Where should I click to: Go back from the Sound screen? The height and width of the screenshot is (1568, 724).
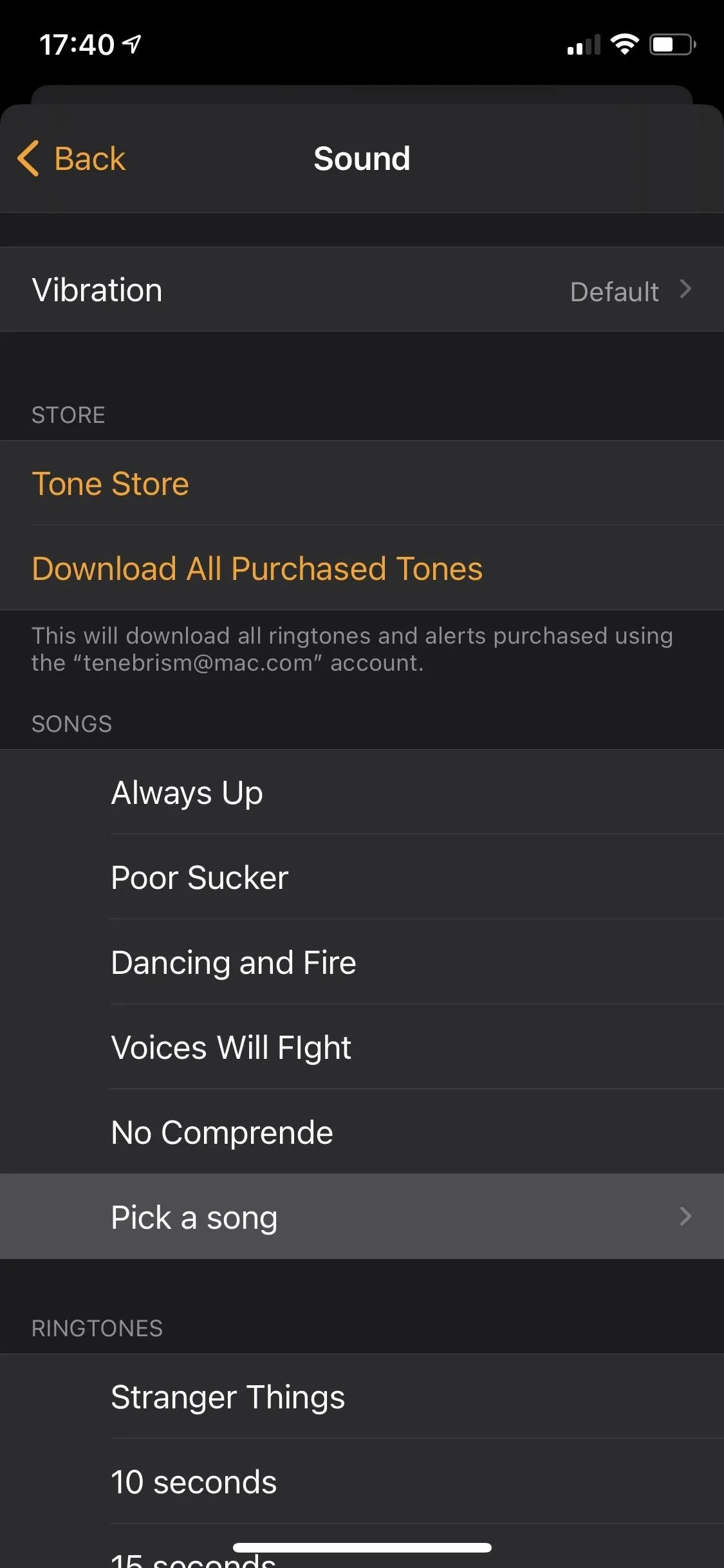tap(71, 158)
